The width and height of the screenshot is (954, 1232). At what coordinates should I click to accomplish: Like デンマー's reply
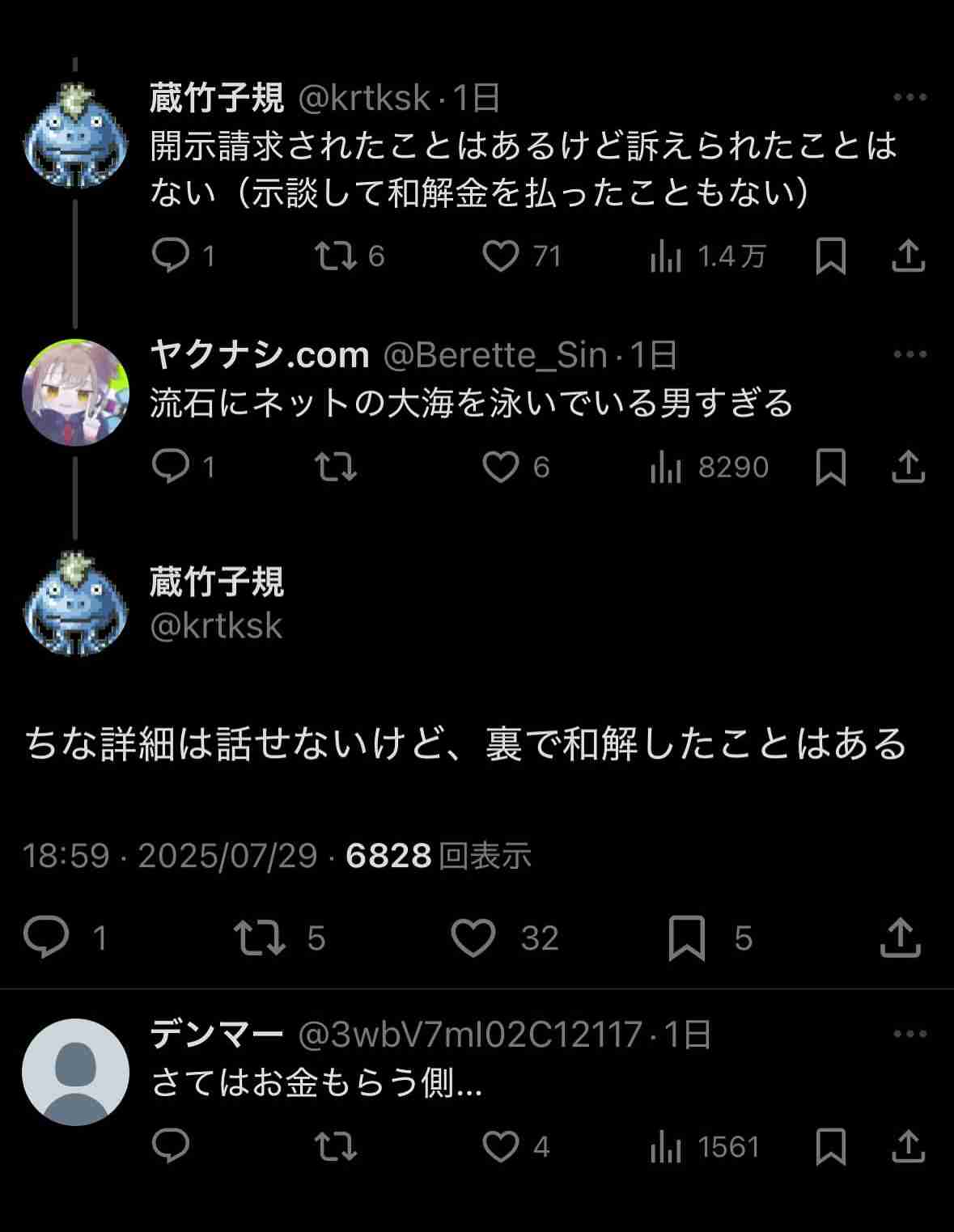501,1146
